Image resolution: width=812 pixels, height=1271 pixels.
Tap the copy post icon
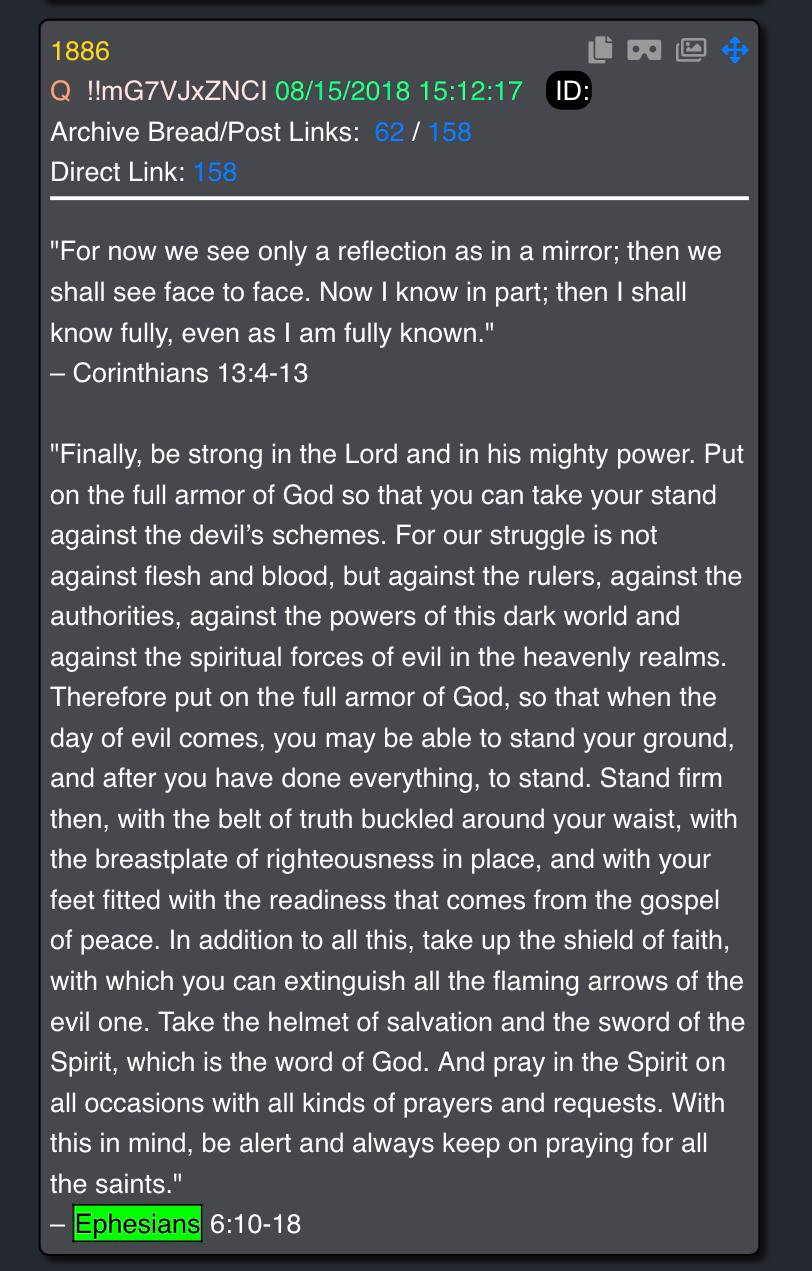[x=600, y=49]
